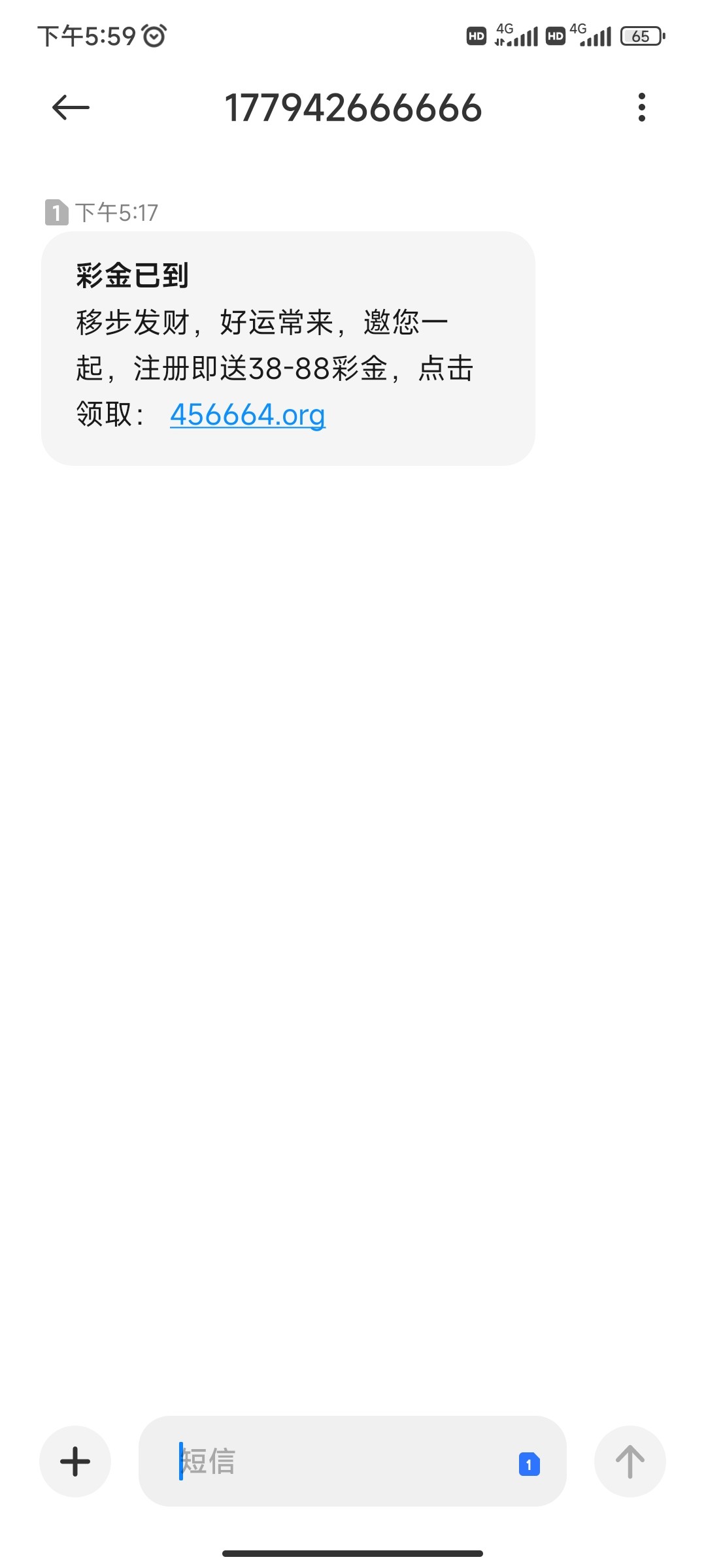Image resolution: width=706 pixels, height=1568 pixels.
Task: Tap the plus attachment button
Action: click(75, 1462)
